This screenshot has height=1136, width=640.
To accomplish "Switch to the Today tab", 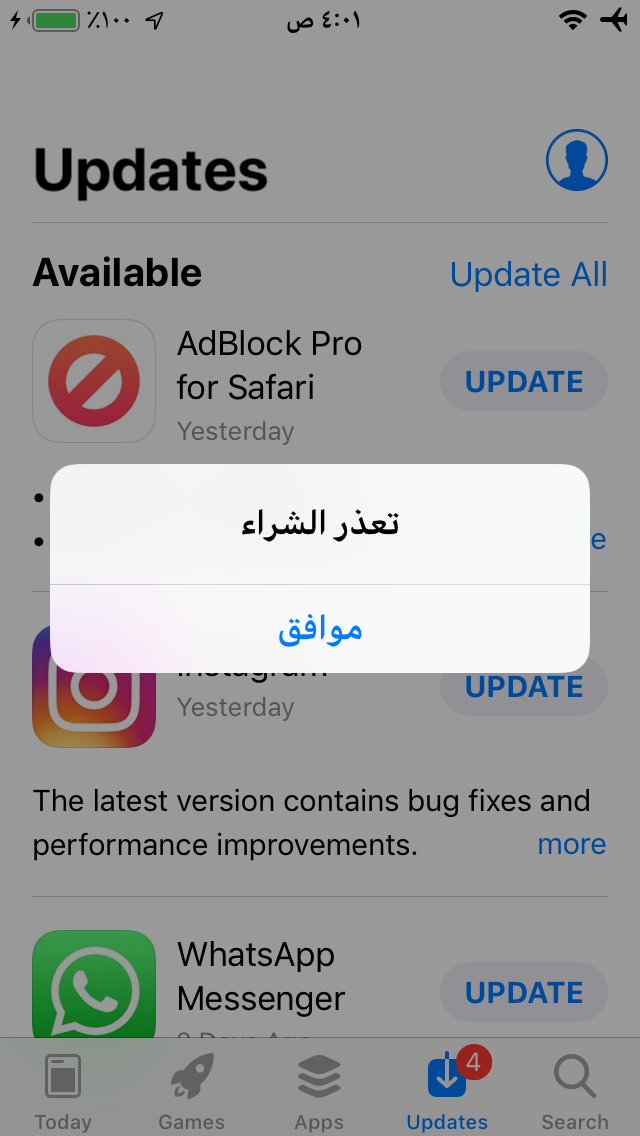I will [63, 1090].
